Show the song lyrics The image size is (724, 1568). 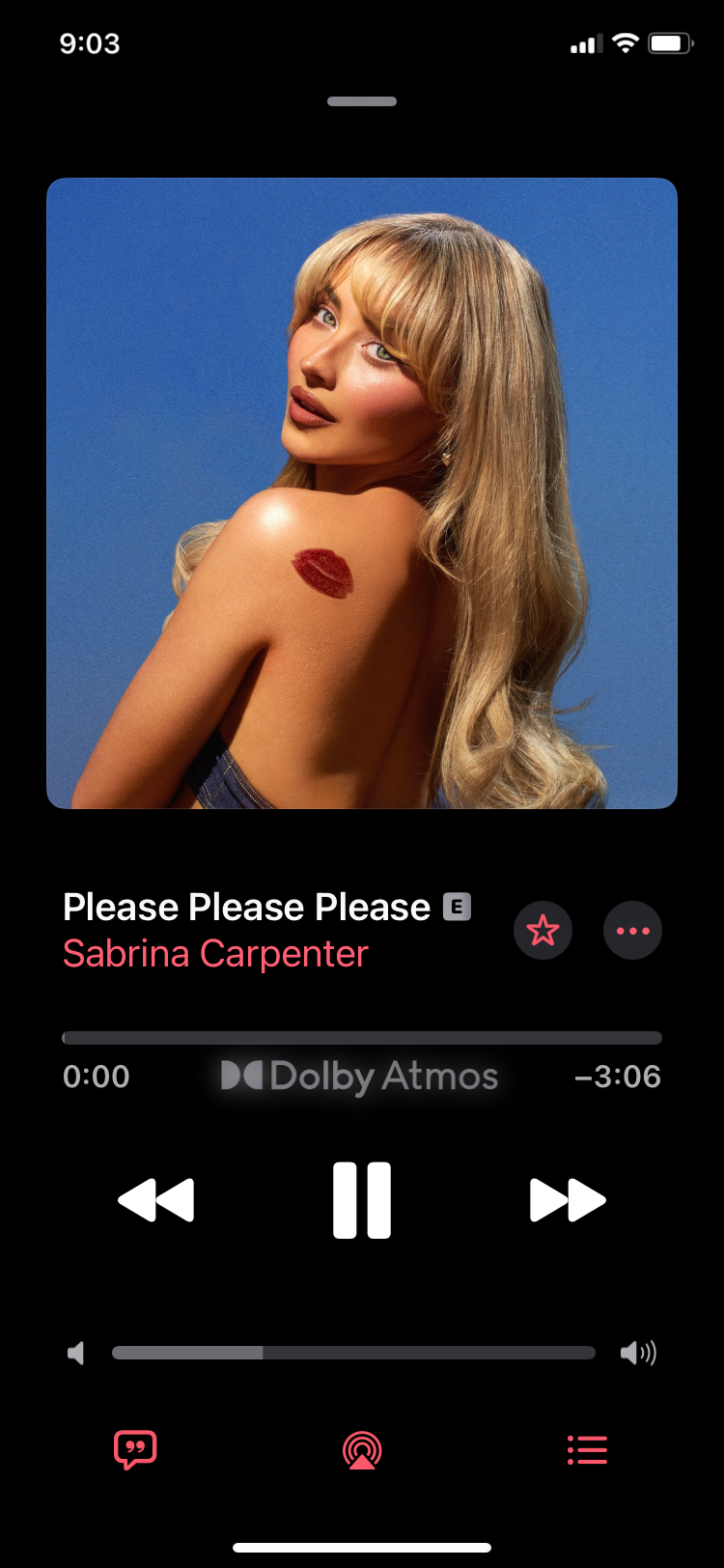tap(135, 1449)
